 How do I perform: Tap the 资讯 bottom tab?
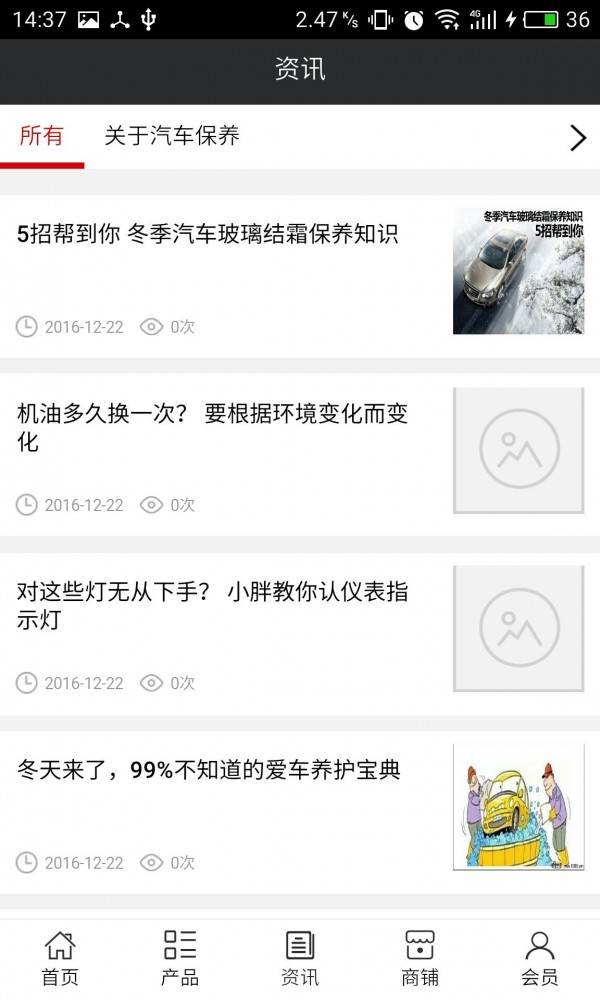point(300,958)
